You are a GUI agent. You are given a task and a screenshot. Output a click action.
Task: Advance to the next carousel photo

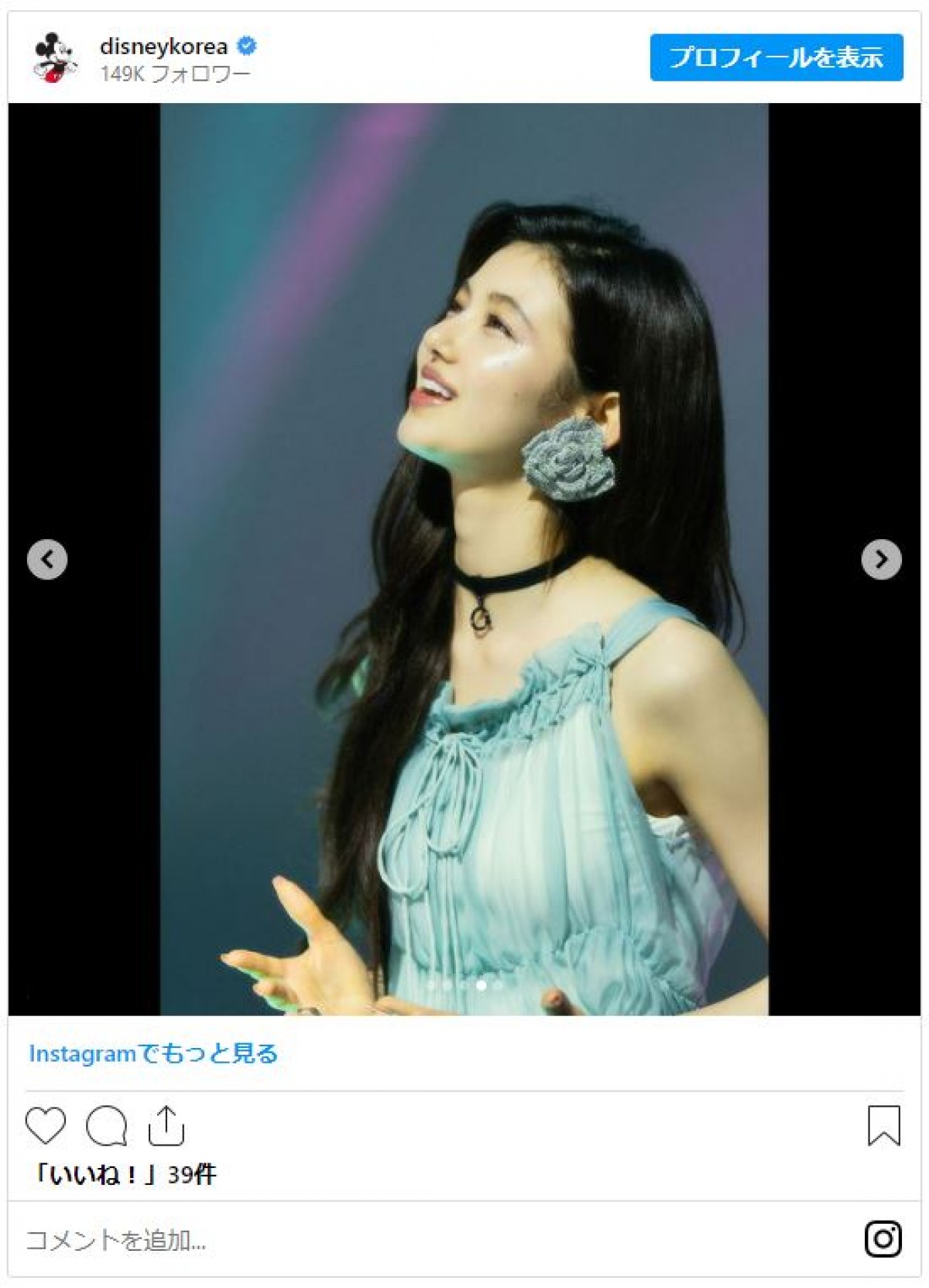click(x=881, y=559)
